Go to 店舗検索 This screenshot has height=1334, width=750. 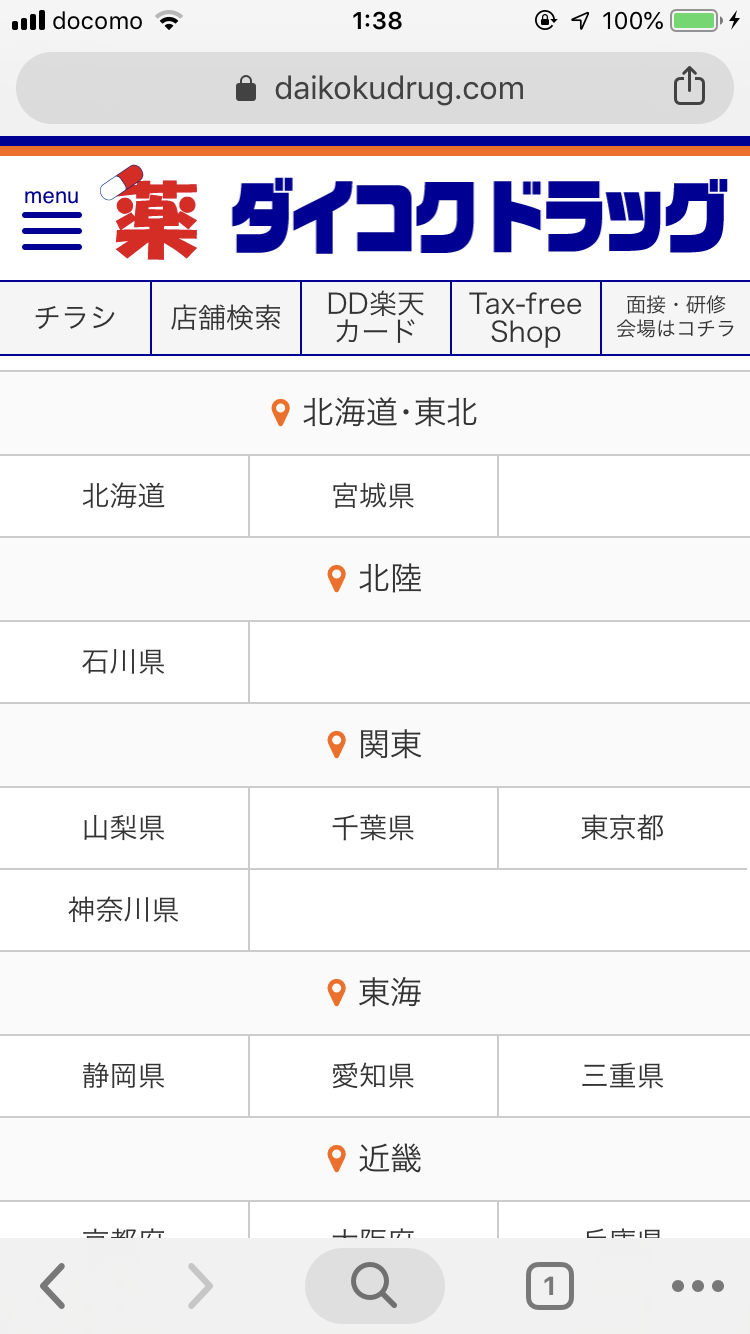click(226, 318)
